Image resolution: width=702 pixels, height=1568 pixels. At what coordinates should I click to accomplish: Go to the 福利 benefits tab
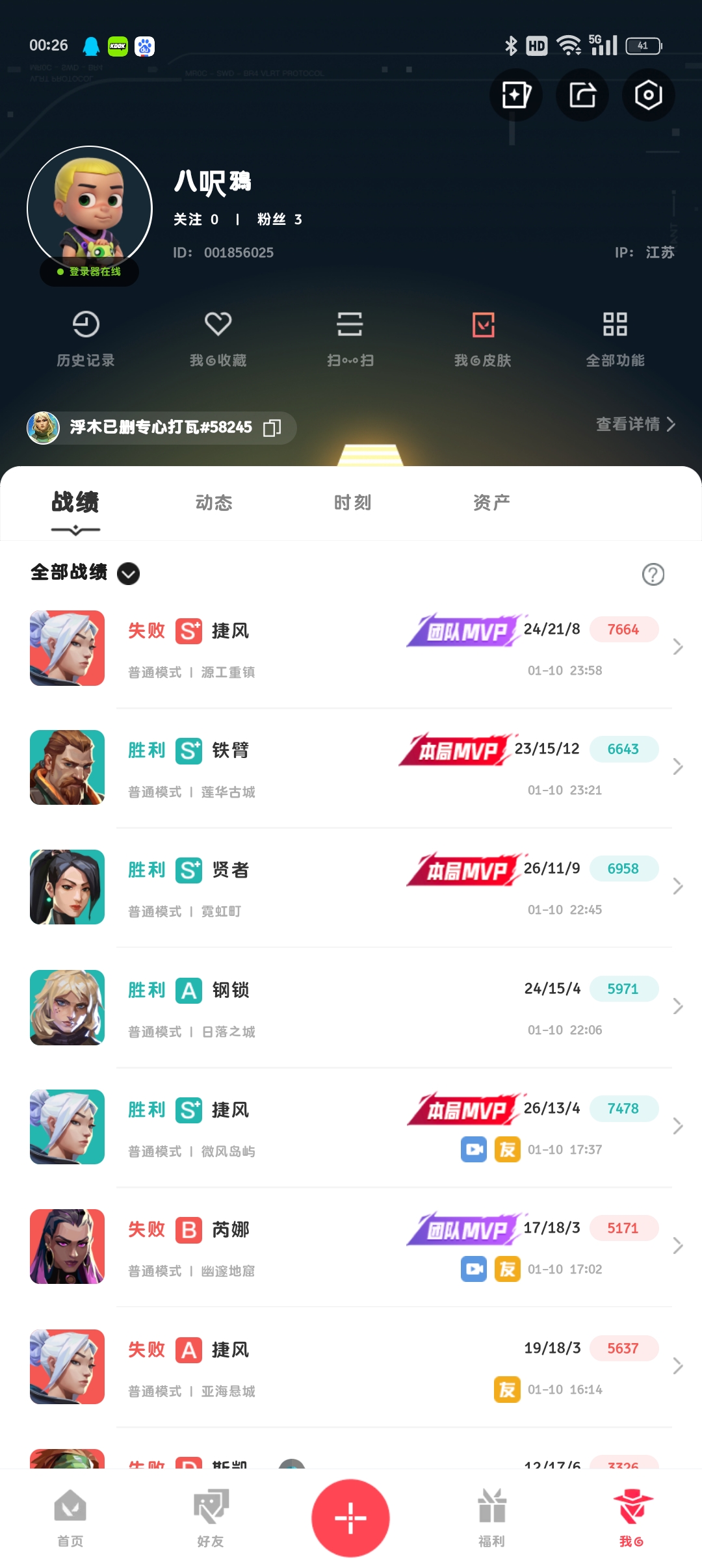pyautogui.click(x=491, y=1518)
